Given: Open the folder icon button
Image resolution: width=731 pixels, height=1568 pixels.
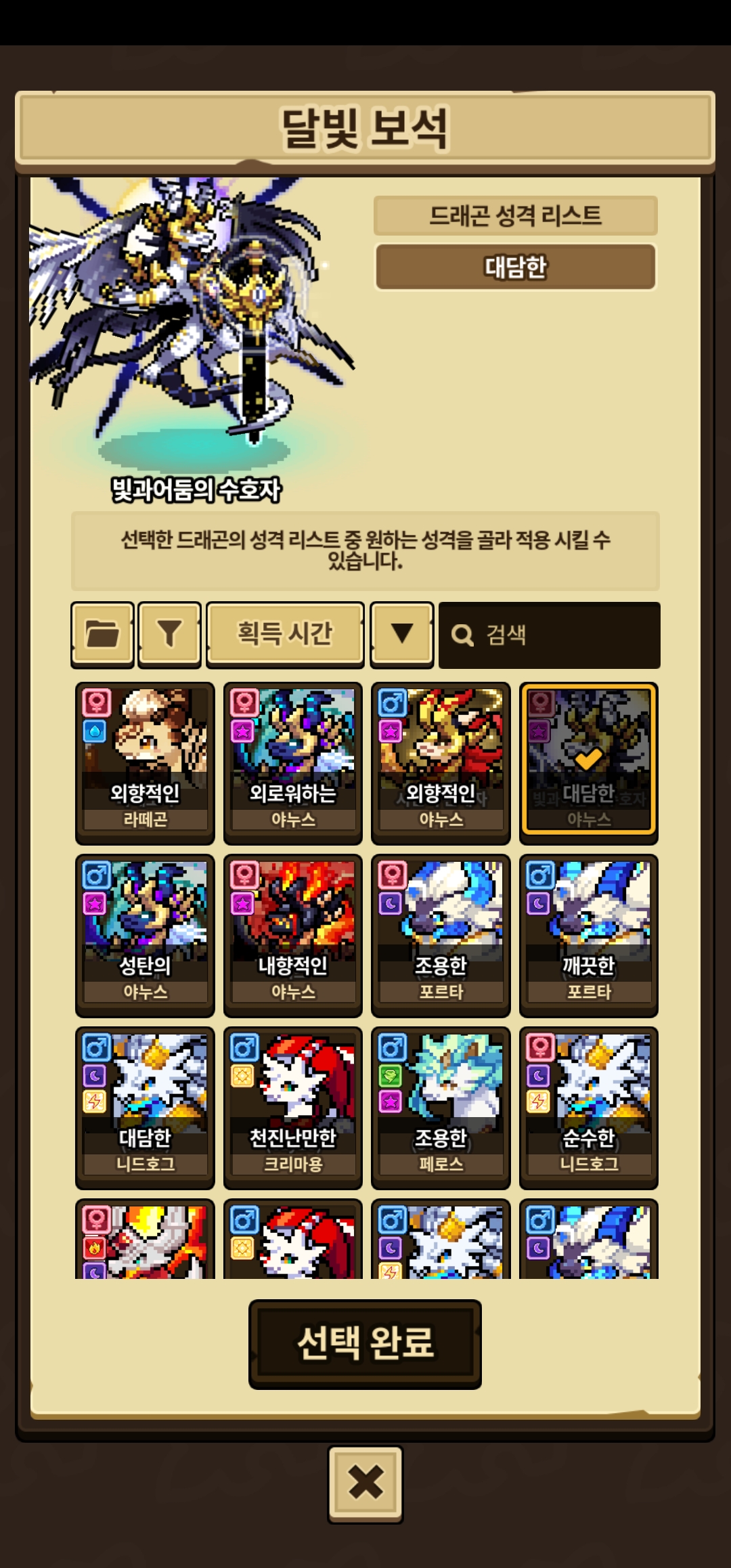Looking at the screenshot, I should point(102,634).
